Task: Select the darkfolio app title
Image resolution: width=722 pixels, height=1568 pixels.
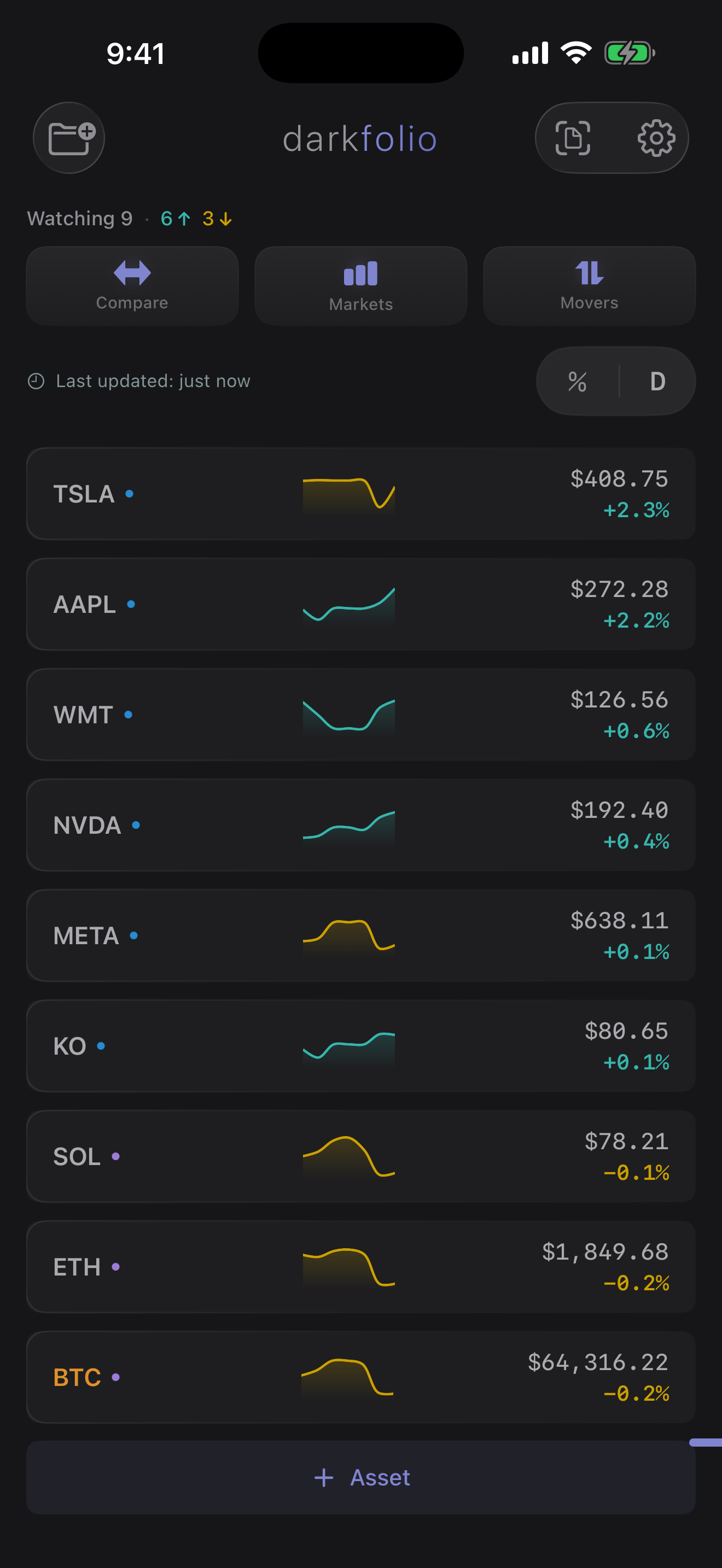Action: pos(360,138)
